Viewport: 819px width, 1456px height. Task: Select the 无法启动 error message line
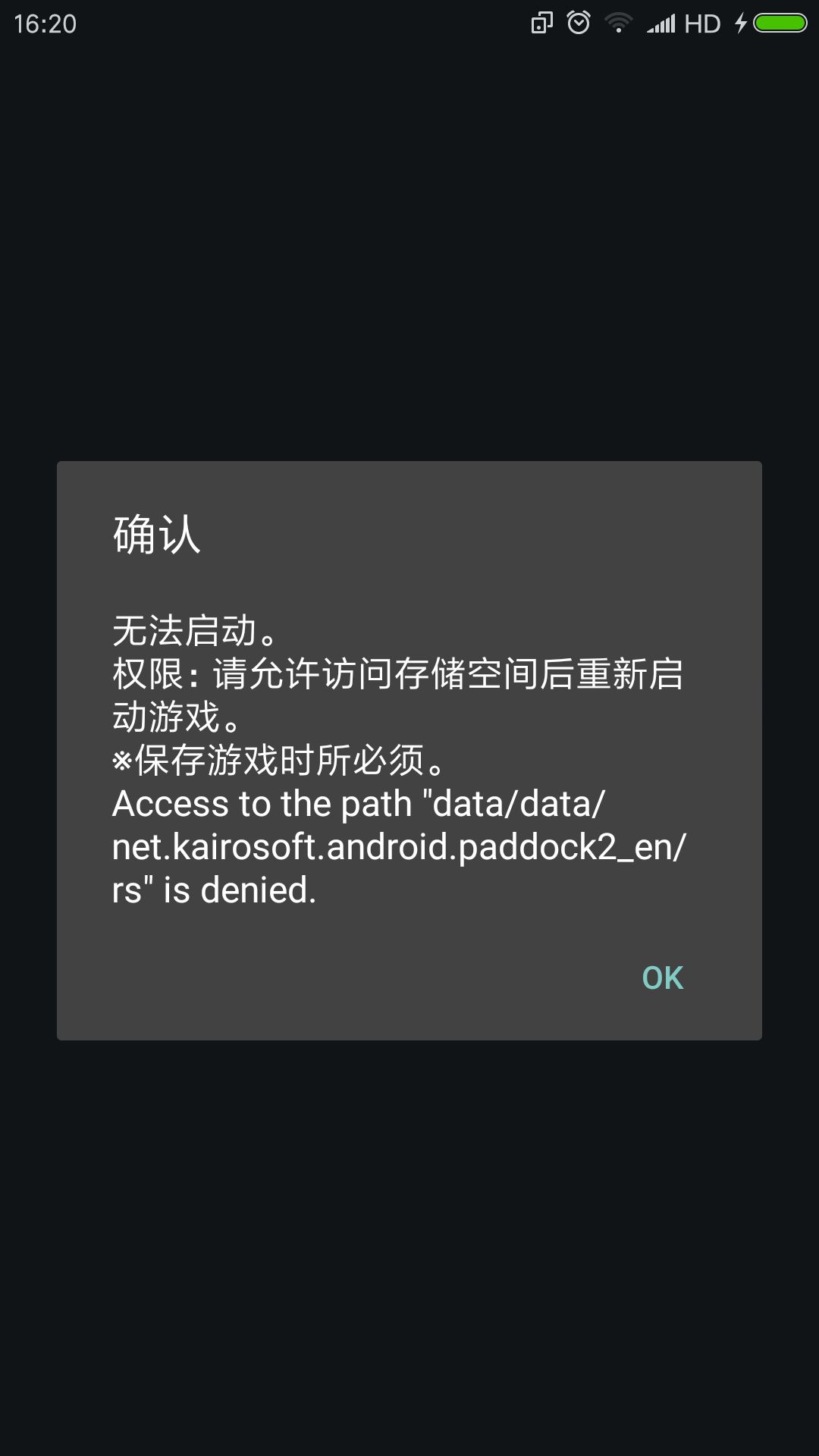195,629
